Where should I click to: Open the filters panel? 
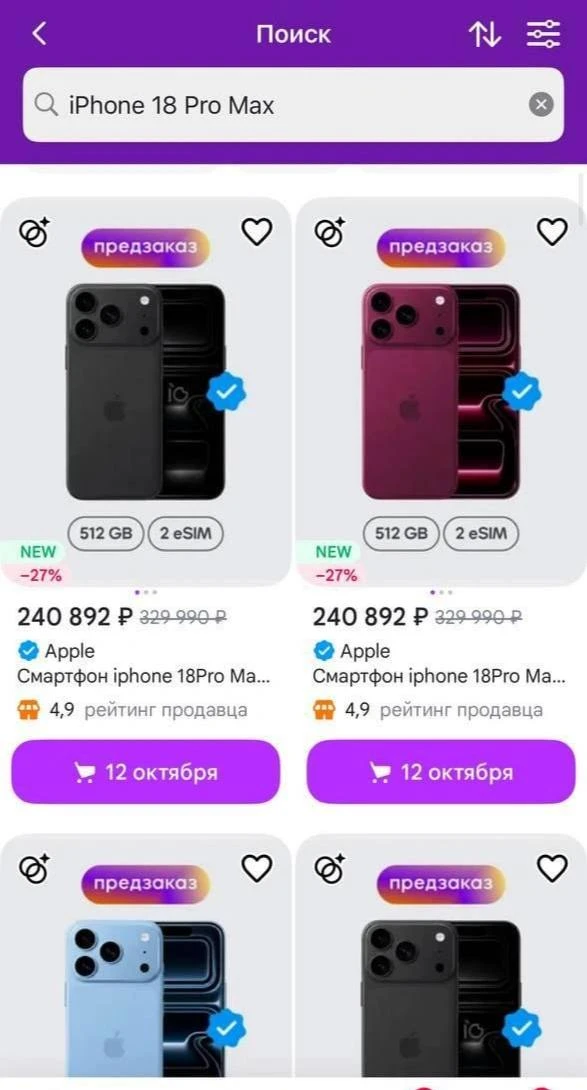pyautogui.click(x=543, y=34)
